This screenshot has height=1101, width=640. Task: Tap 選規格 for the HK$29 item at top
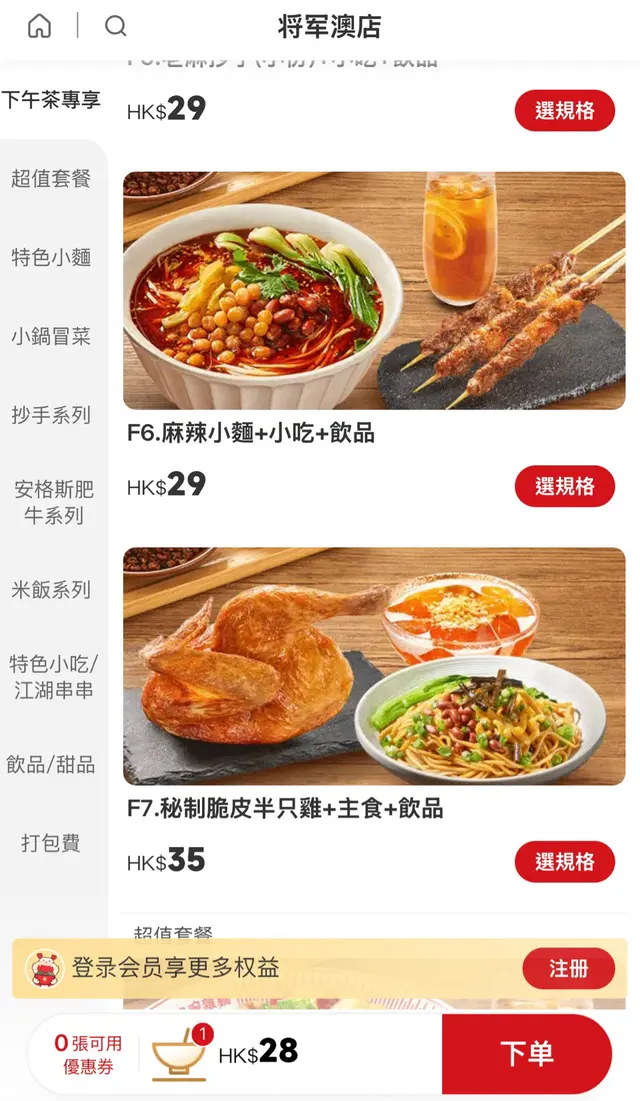pos(564,111)
